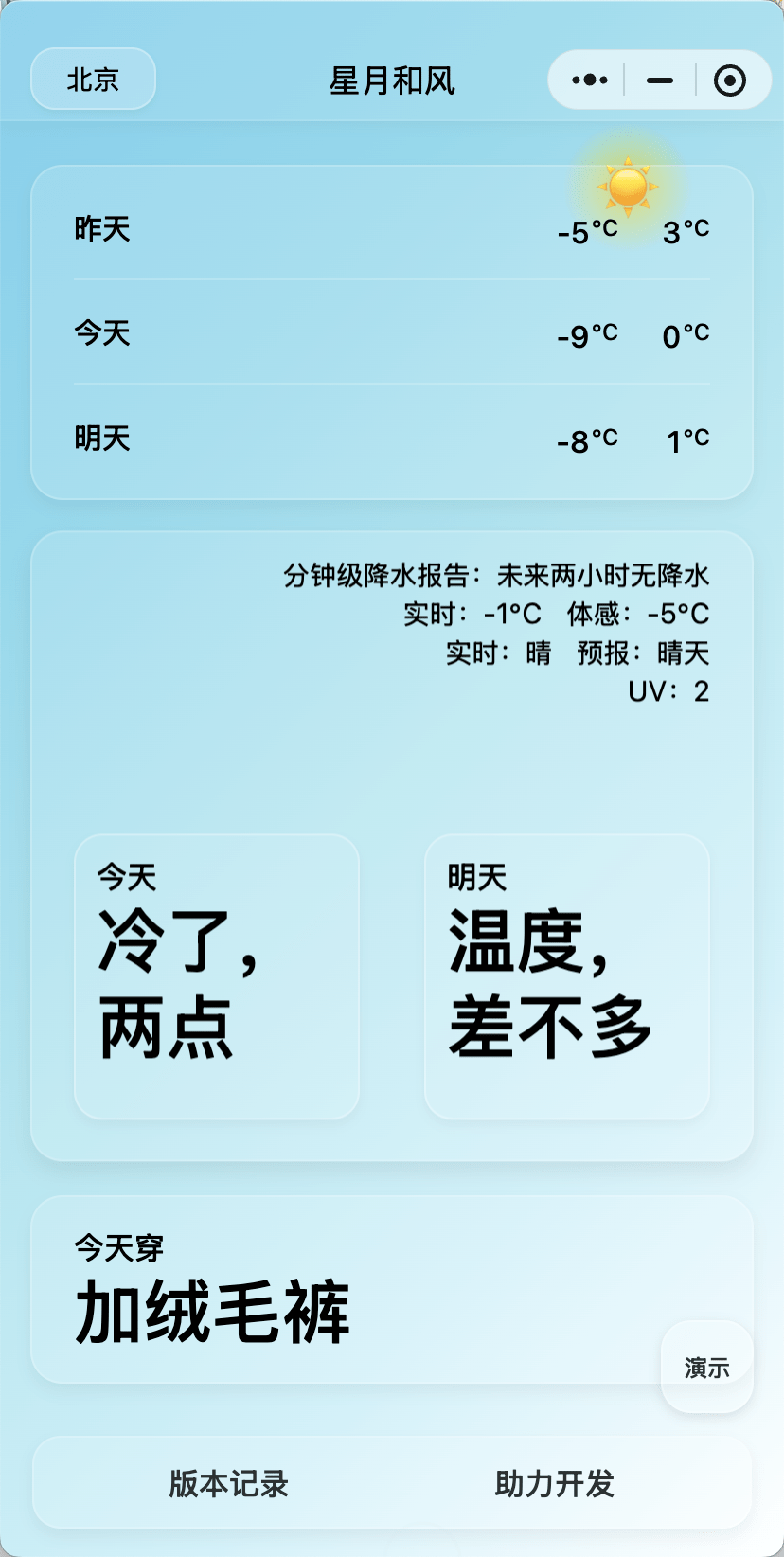
Task: Tap the 分钟级降水报告 precipitation text
Action: (x=499, y=574)
